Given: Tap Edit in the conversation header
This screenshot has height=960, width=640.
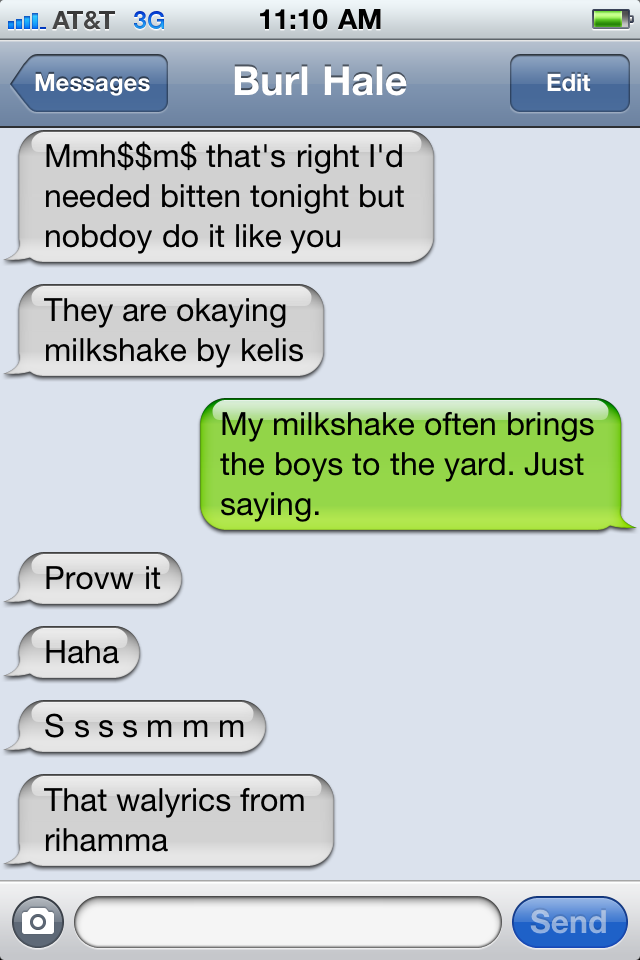Looking at the screenshot, I should [568, 83].
